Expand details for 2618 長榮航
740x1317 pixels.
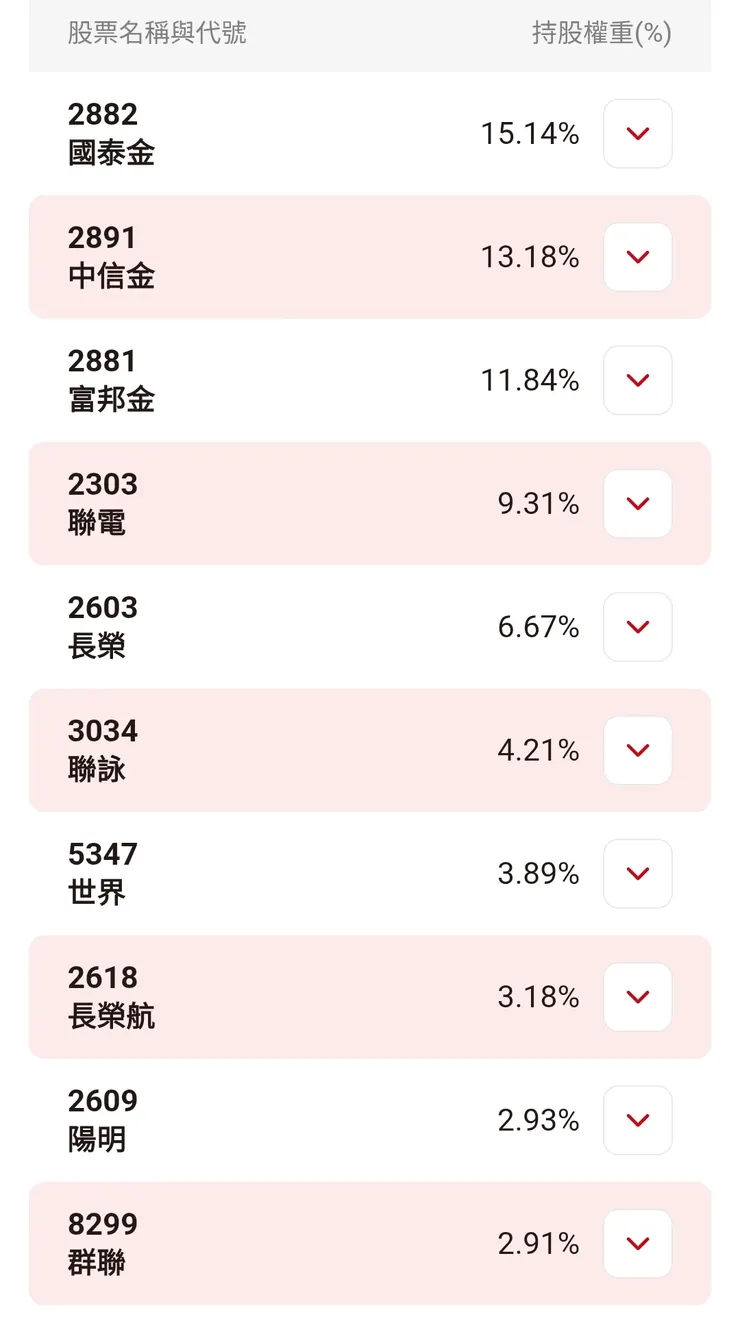[x=637, y=997]
